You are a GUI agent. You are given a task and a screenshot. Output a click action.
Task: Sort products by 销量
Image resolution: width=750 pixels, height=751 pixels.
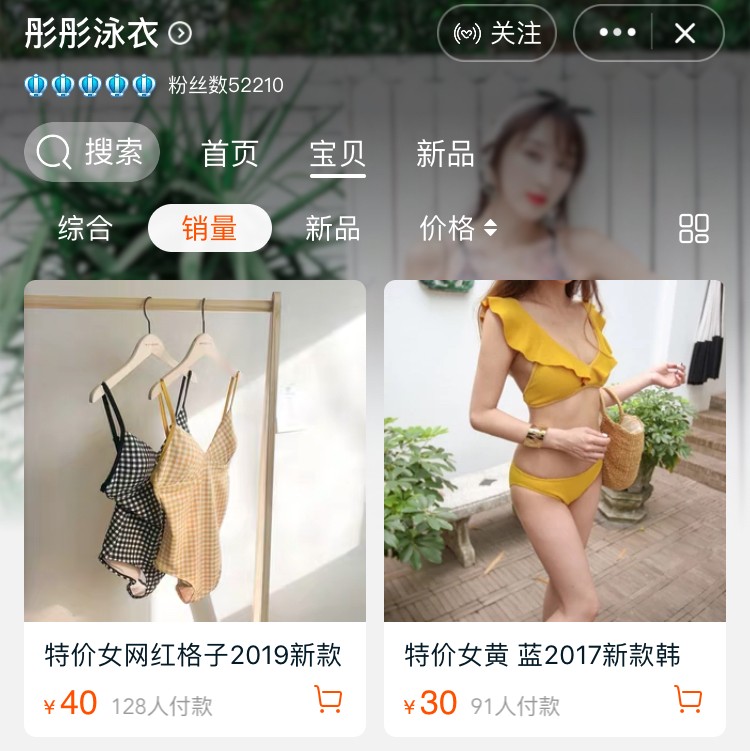tap(210, 228)
